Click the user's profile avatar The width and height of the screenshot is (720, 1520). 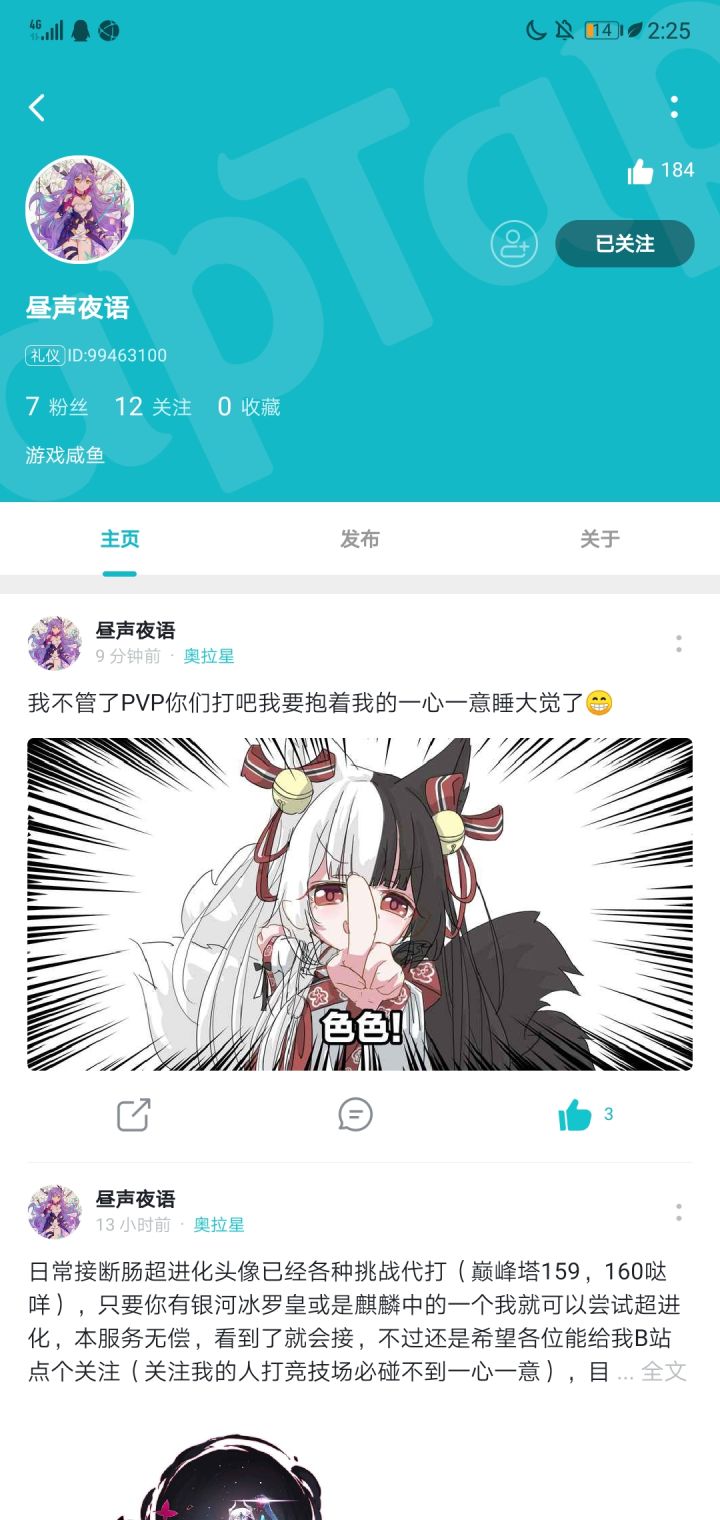(x=79, y=208)
